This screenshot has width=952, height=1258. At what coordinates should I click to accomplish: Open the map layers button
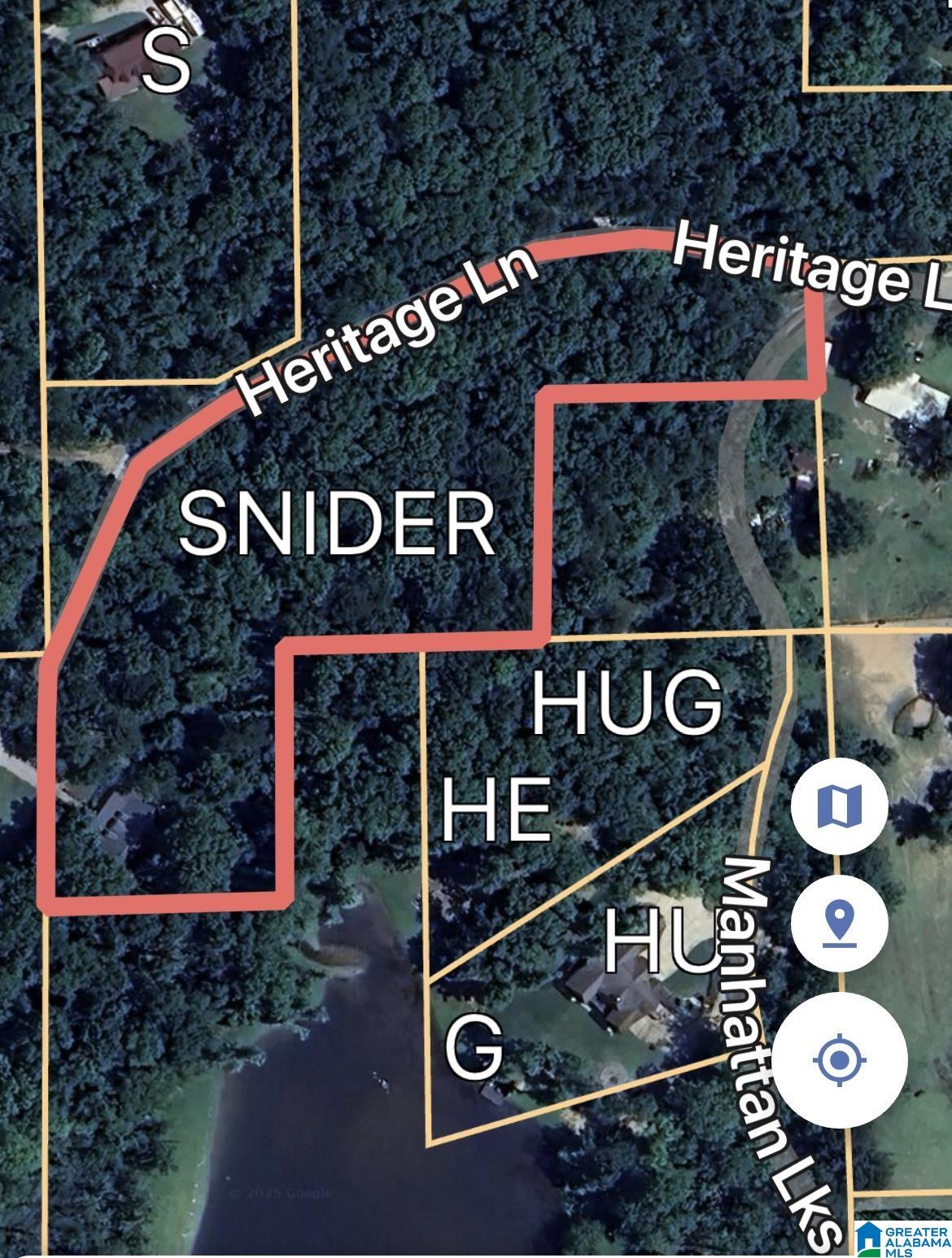[x=840, y=805]
